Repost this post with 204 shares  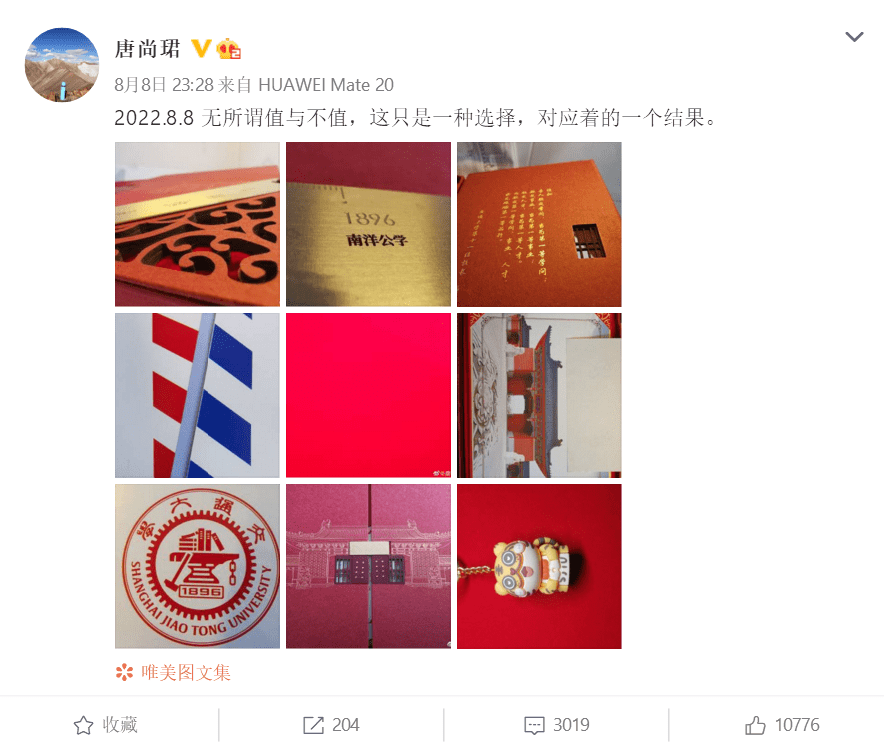tap(331, 725)
